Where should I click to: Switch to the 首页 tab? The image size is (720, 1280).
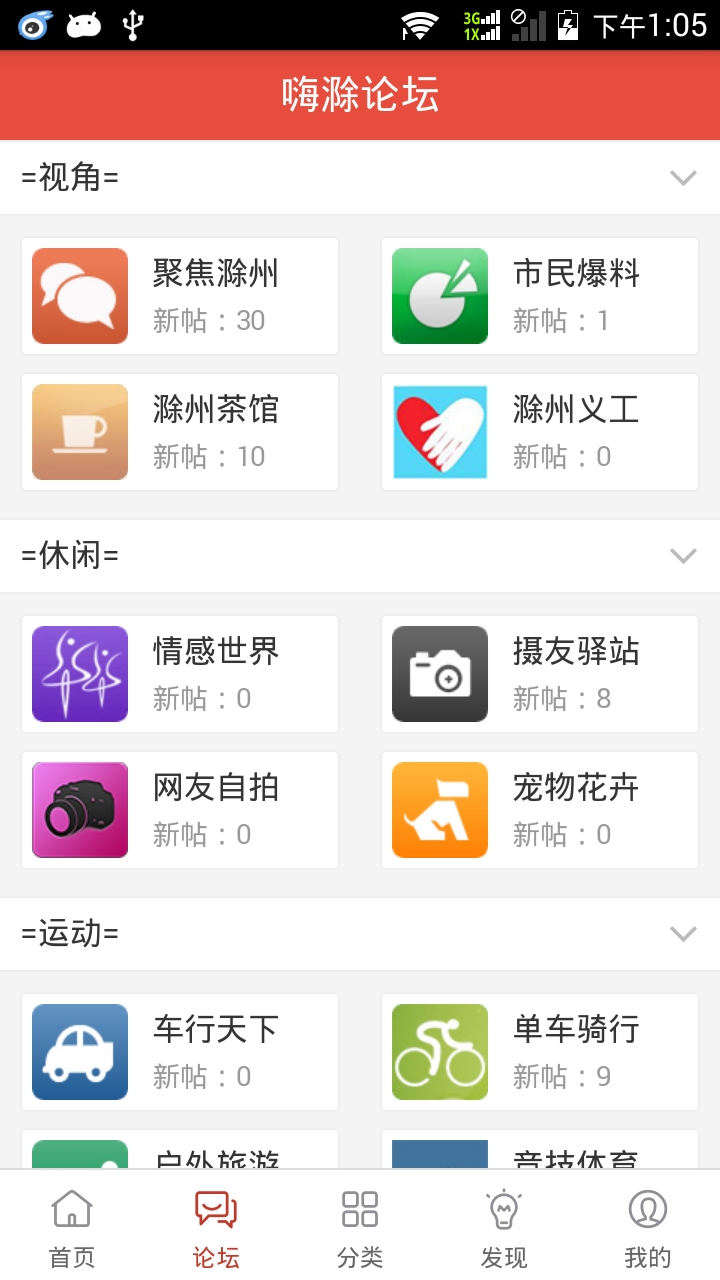click(x=72, y=1226)
